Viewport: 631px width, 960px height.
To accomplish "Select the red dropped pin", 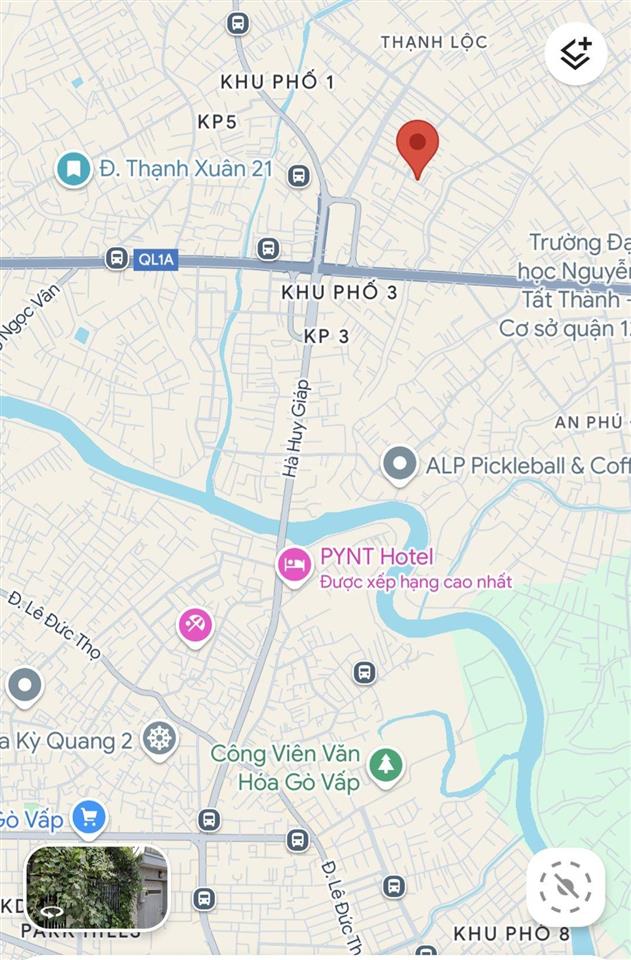I will point(418,145).
